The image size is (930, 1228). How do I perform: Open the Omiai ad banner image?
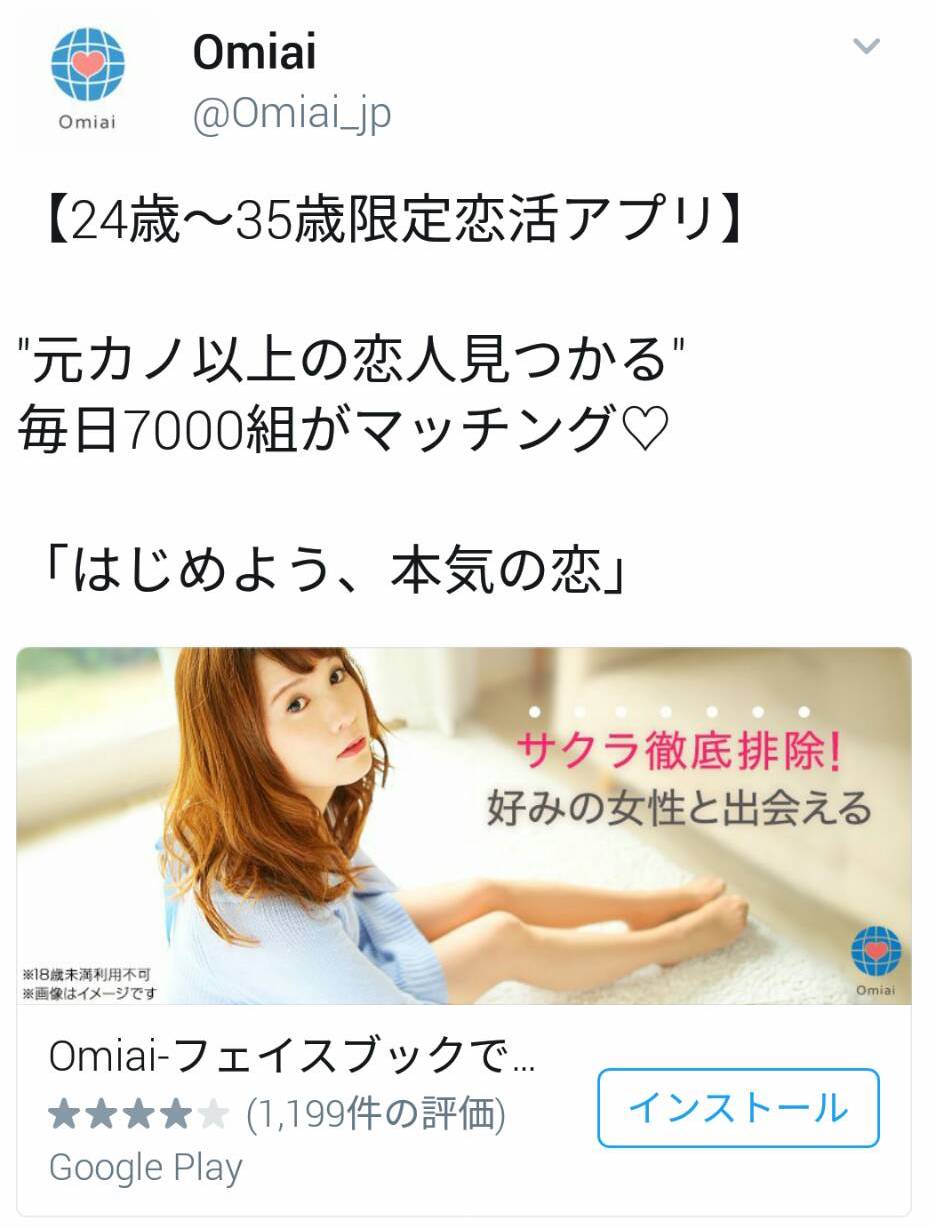point(464,826)
